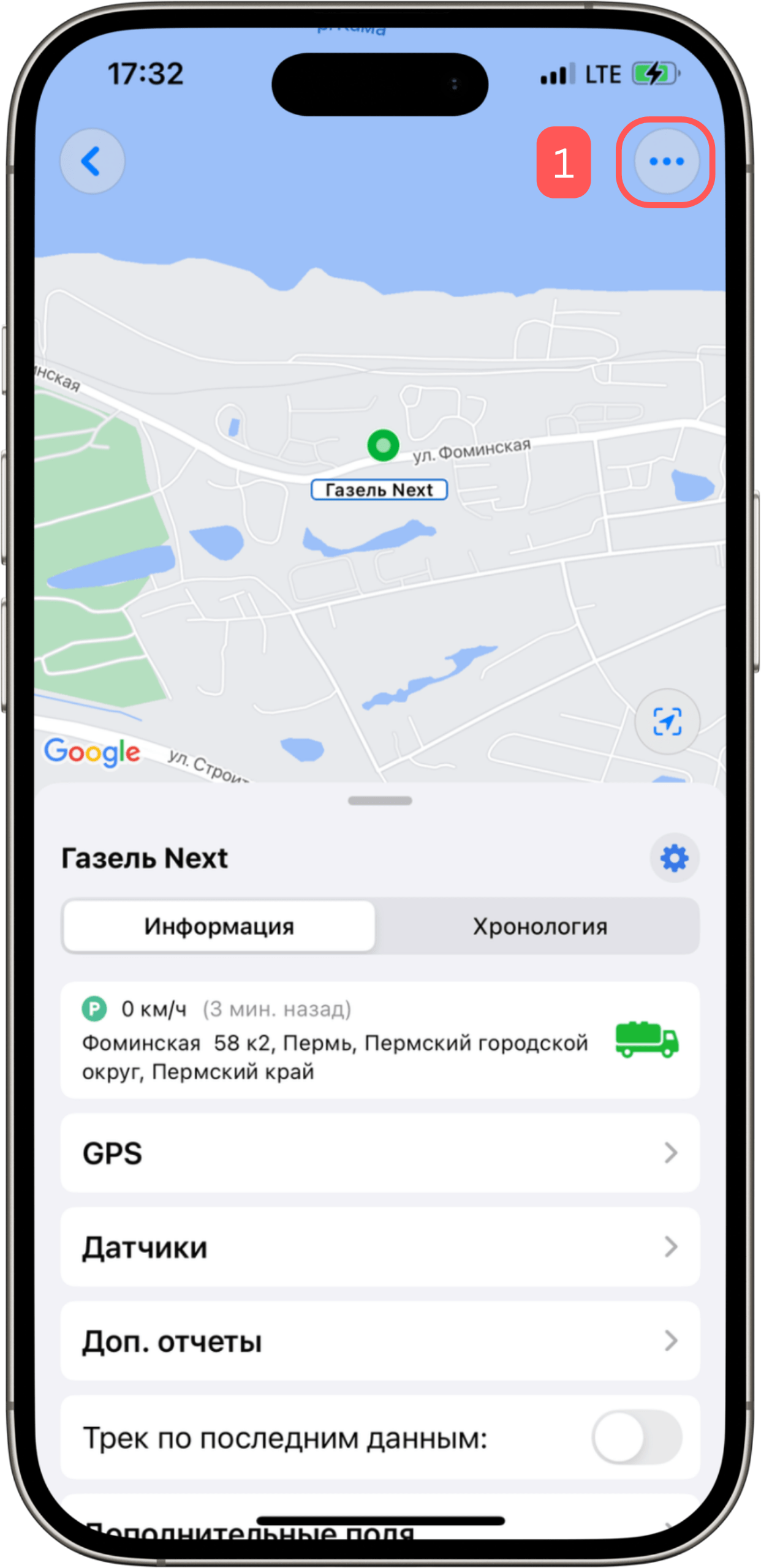Switch to the Хронология tab

(539, 926)
